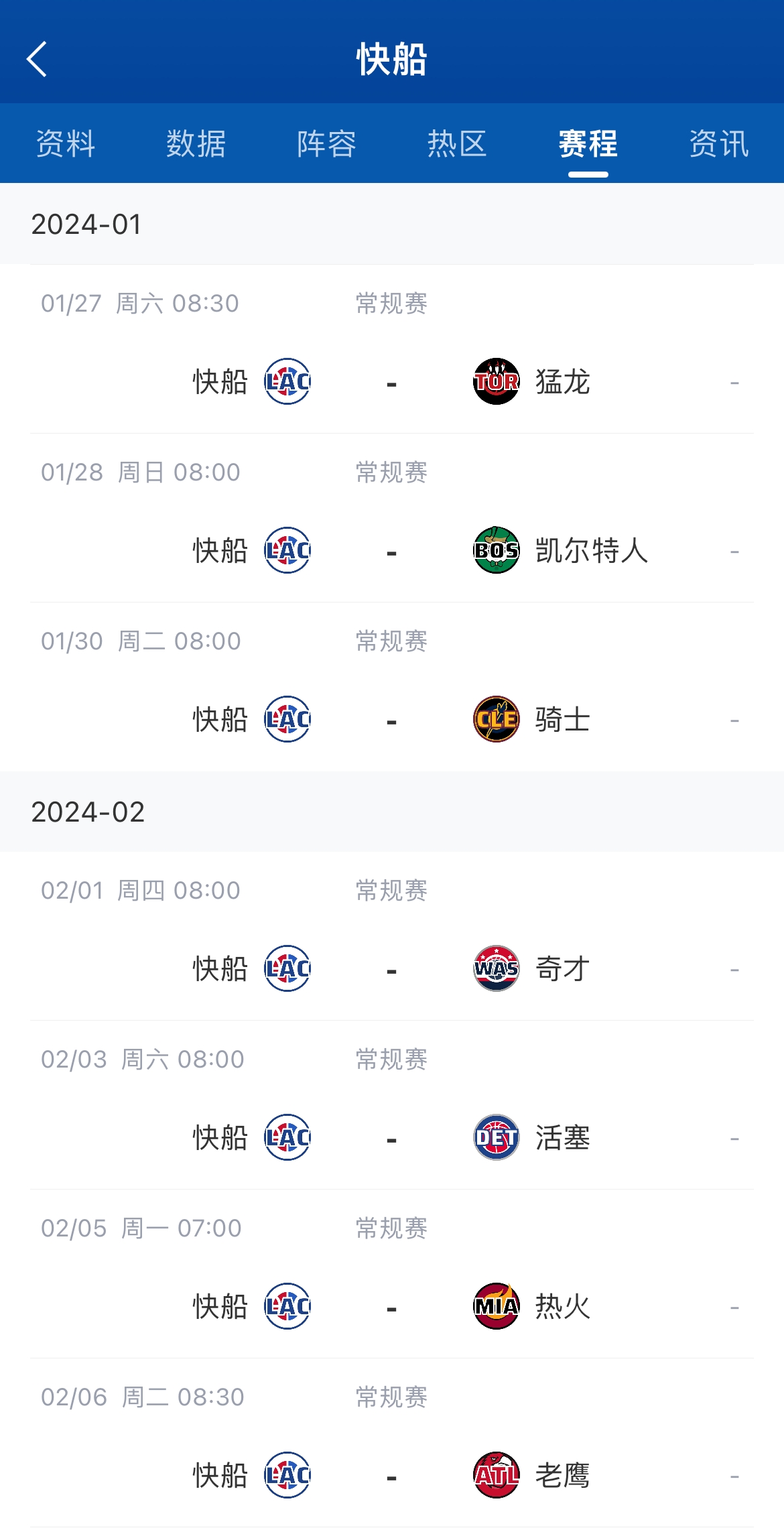
Task: Switch to the 资料 tab
Action: [66, 143]
